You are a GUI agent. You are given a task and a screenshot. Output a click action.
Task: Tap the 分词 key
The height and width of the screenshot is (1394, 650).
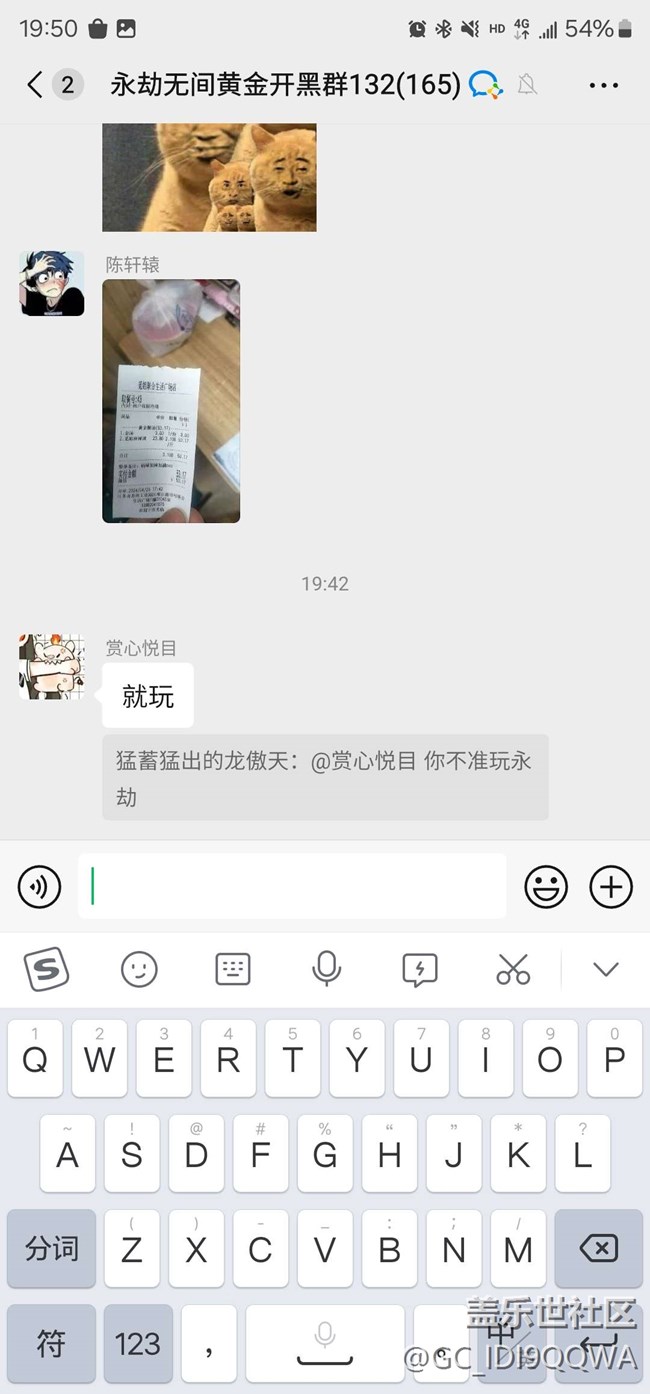(52, 1248)
